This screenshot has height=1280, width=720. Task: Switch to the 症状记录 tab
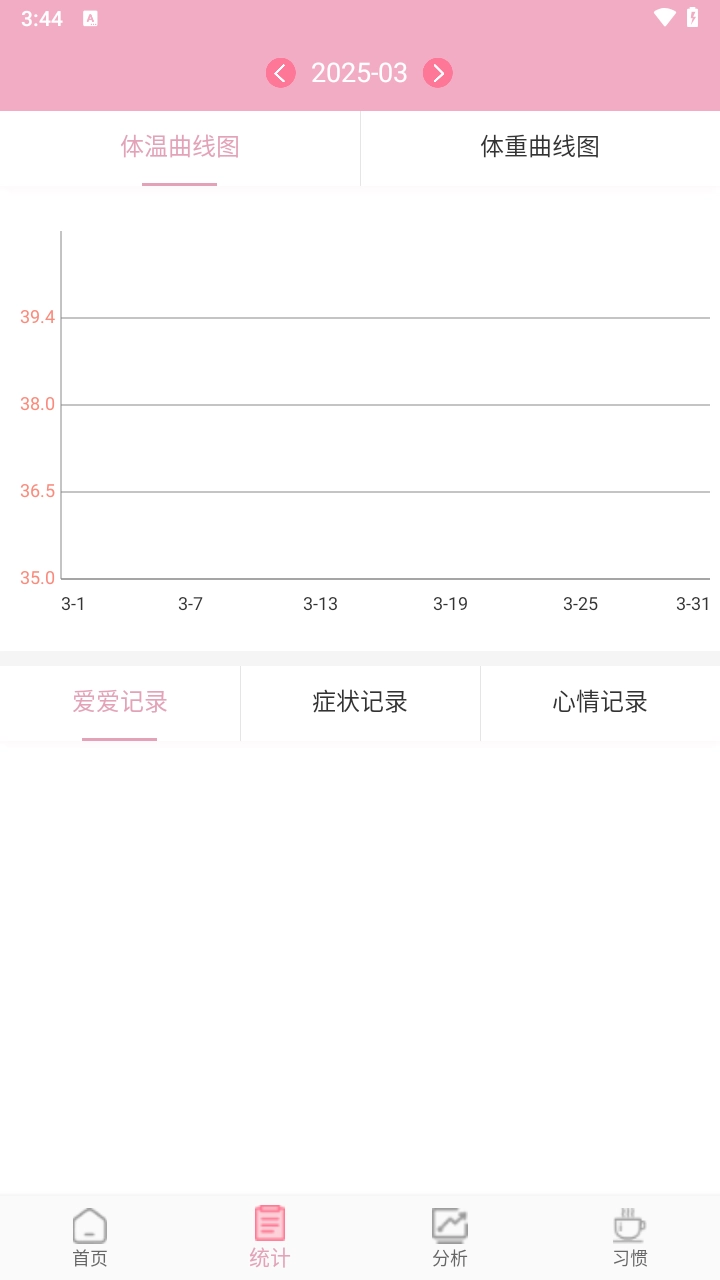pyautogui.click(x=360, y=702)
